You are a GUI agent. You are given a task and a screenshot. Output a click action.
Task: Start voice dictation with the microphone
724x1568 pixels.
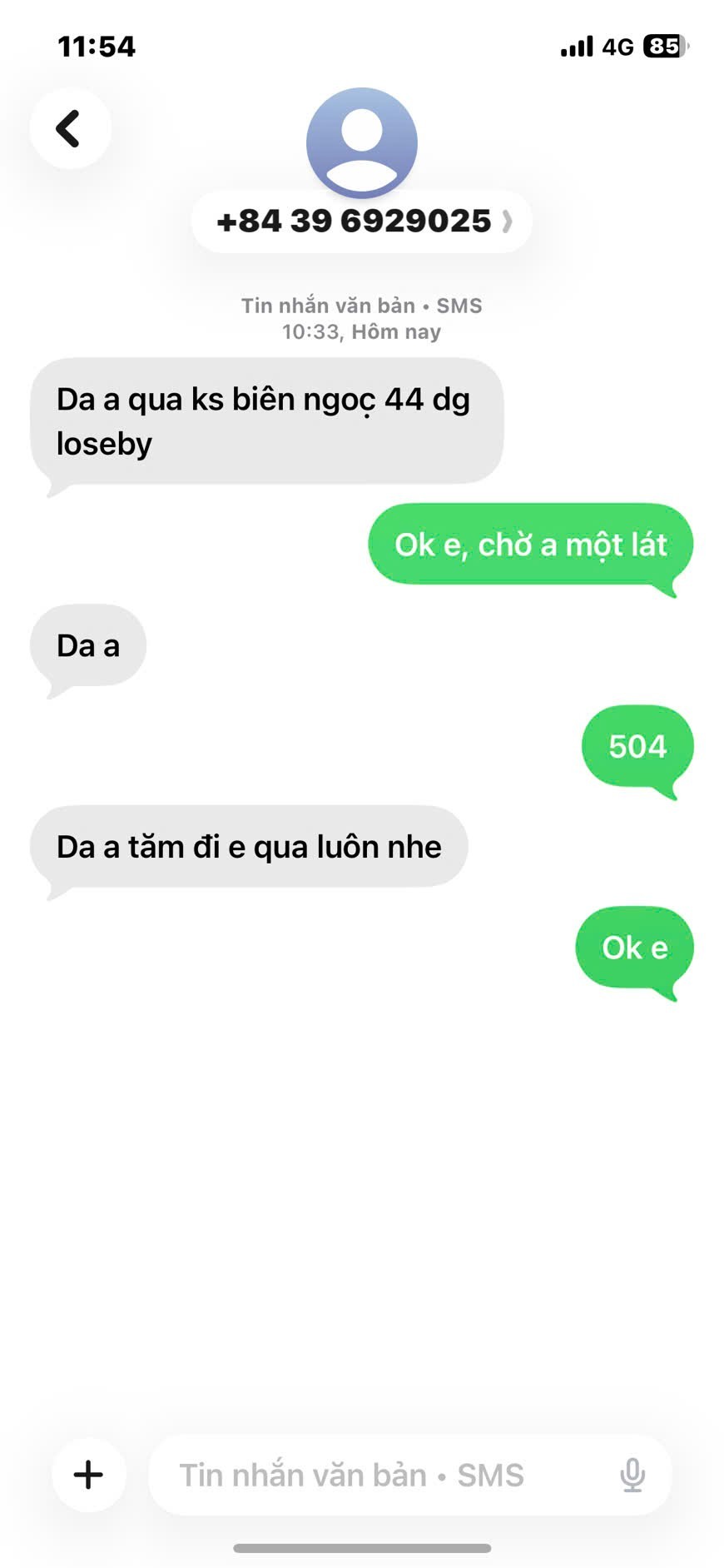[x=632, y=1475]
